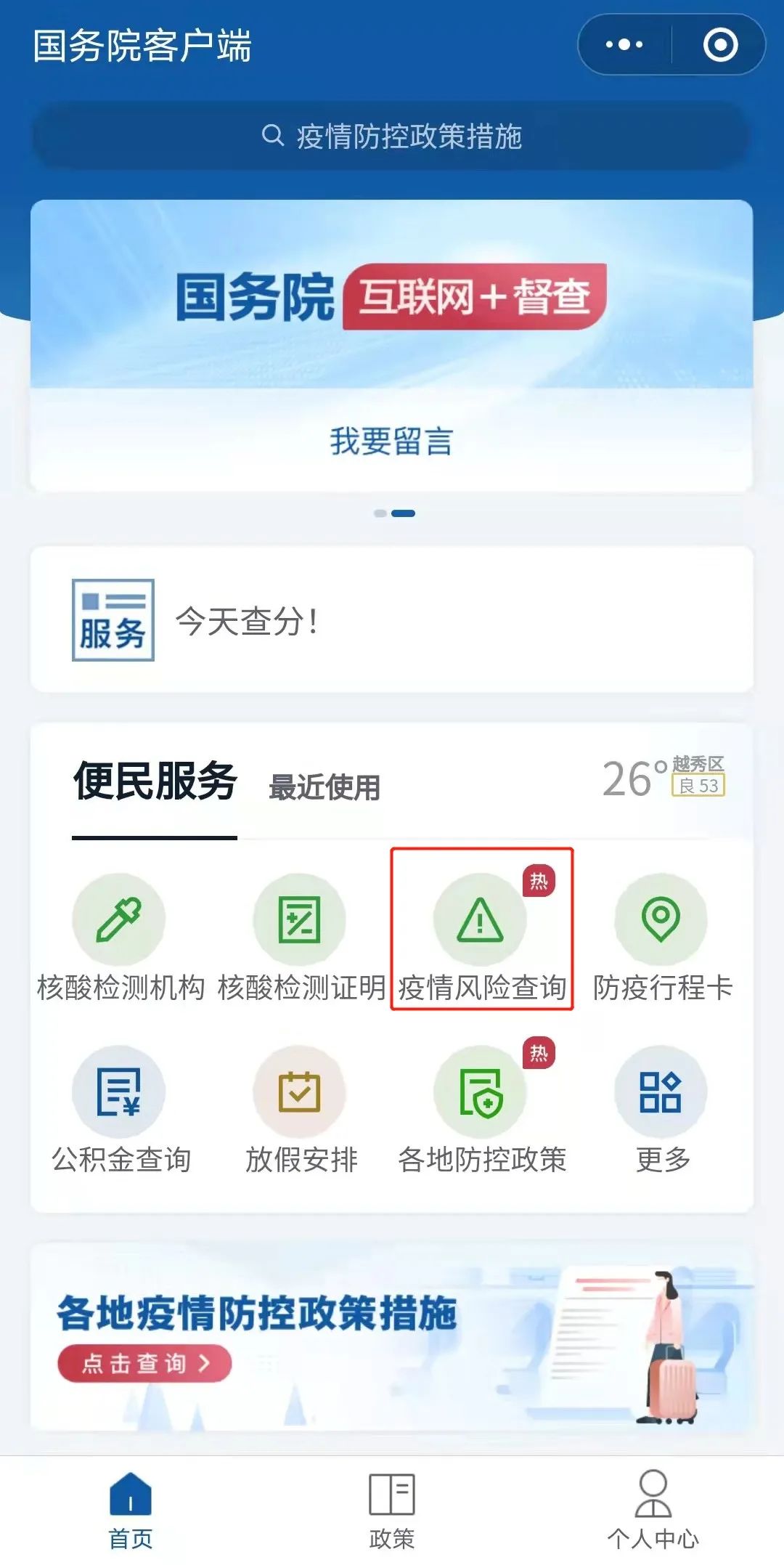Screen dimensions: 784x1565
Task: Tap the 首页 home tab icon
Action: click(131, 1508)
